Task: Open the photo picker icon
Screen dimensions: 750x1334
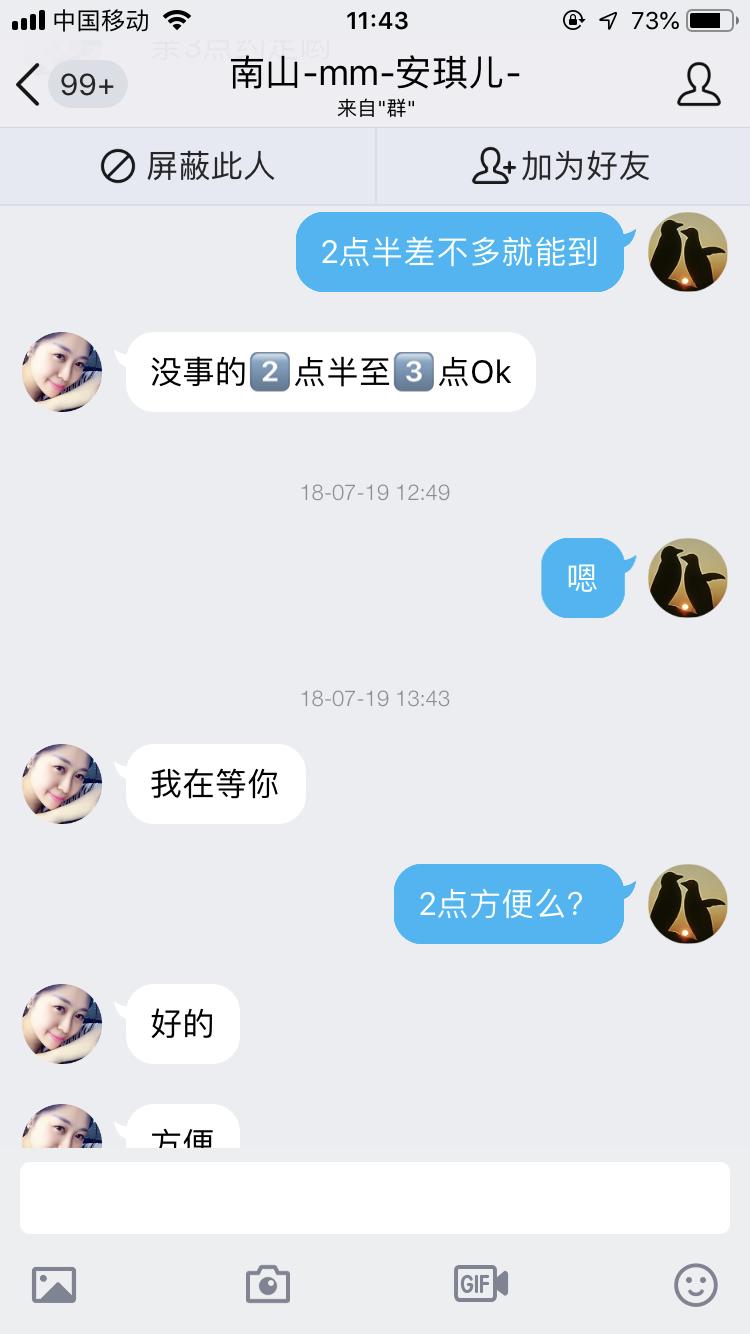Action: click(x=54, y=1284)
